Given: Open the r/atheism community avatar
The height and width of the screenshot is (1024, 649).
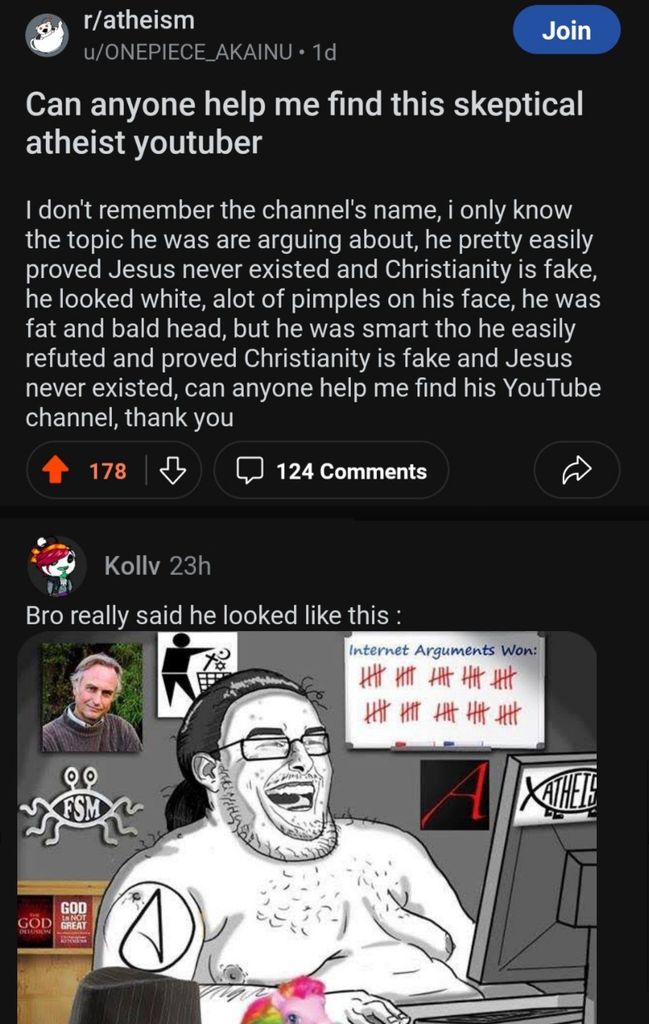Looking at the screenshot, I should coord(47,36).
